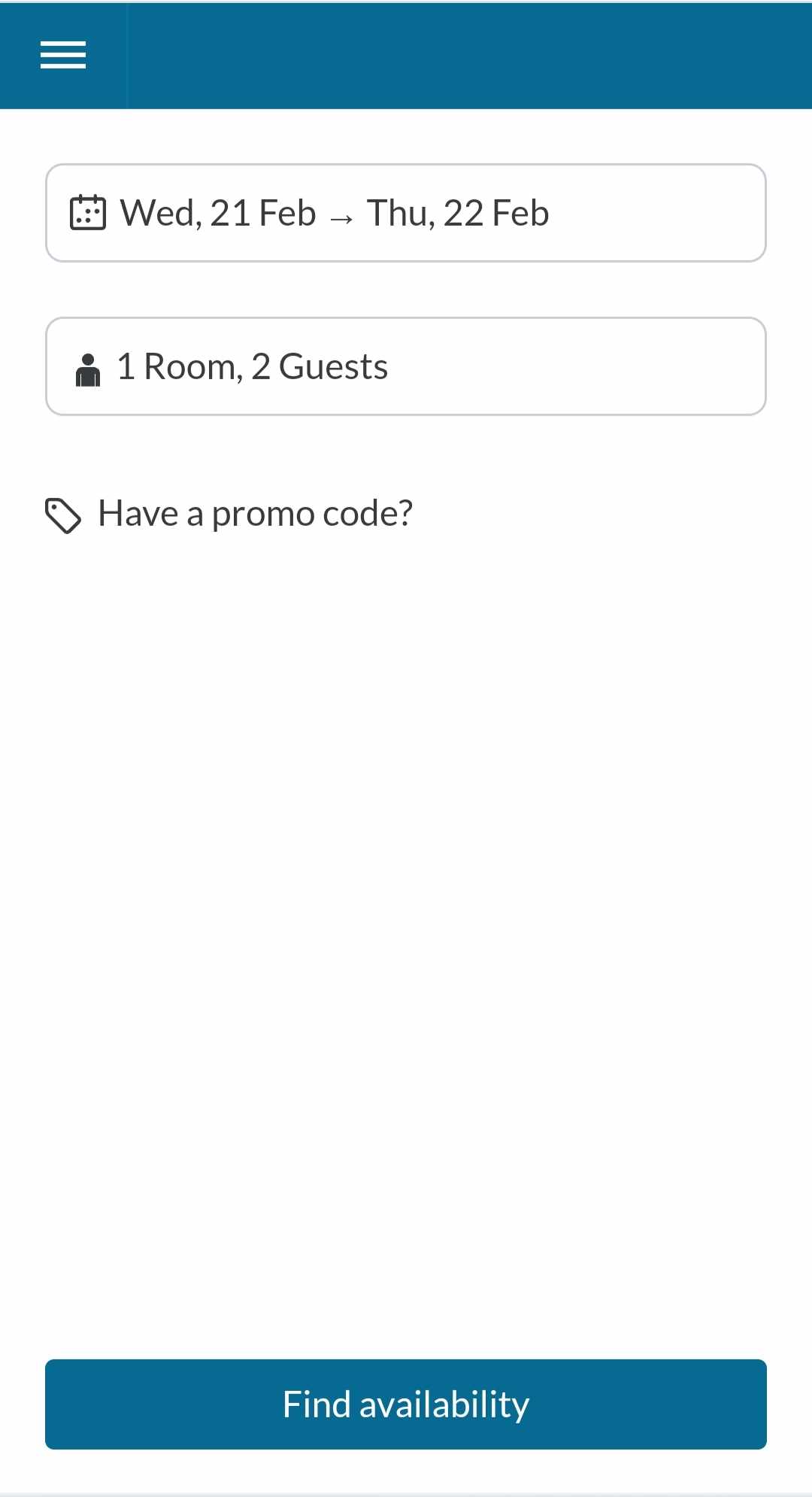Open the hamburger navigation menu
The width and height of the screenshot is (812, 1497).
click(x=63, y=56)
